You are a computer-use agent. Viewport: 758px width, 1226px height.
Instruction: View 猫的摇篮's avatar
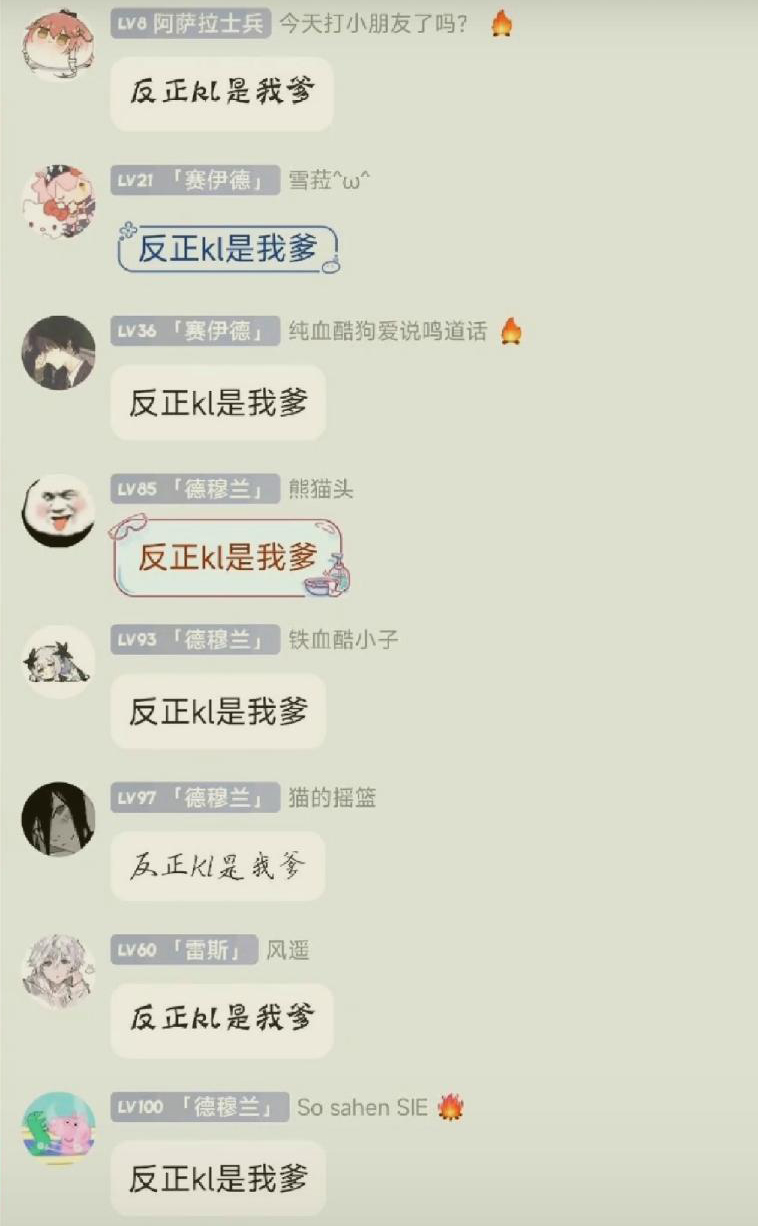tap(58, 819)
